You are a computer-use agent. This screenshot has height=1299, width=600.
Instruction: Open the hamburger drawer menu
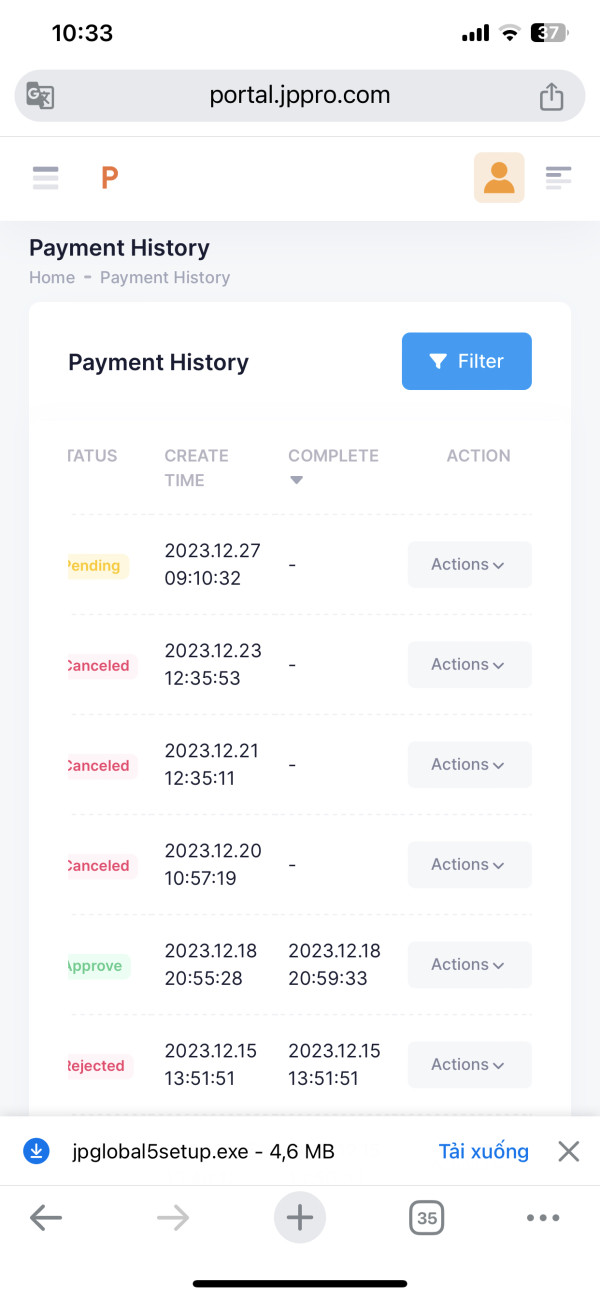click(45, 178)
